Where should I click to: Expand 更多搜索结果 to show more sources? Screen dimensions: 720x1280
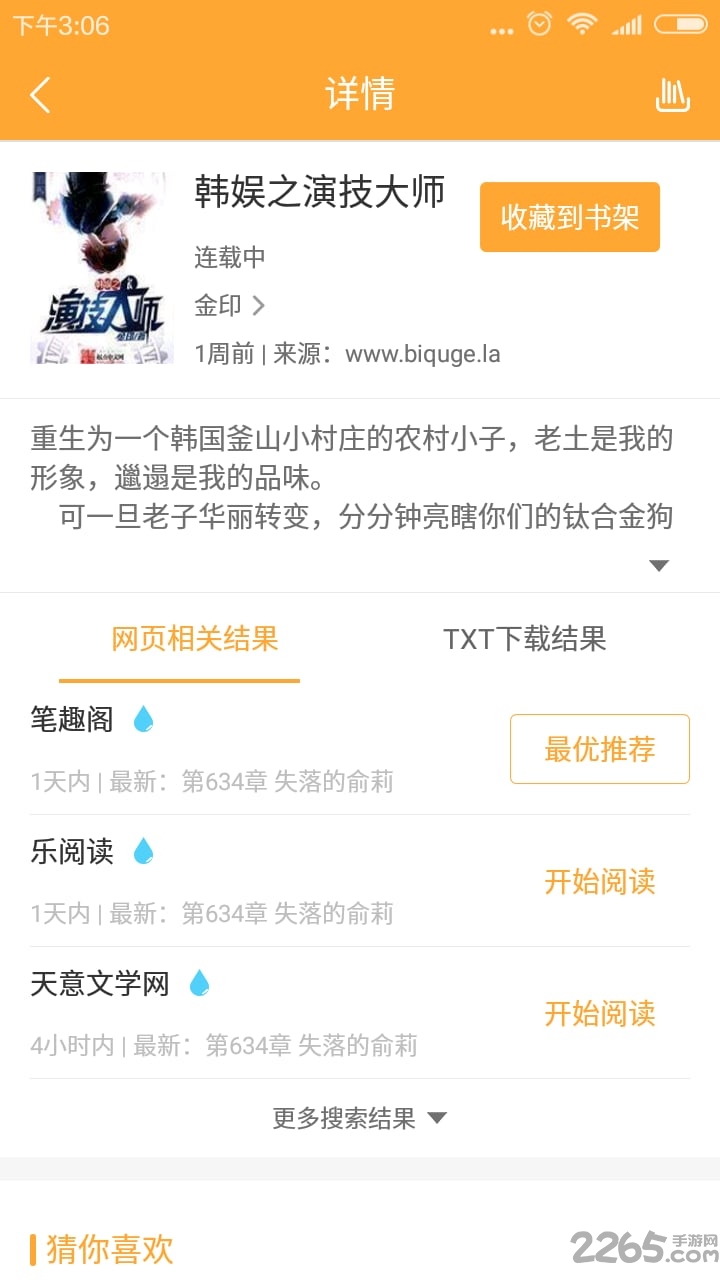[362, 1119]
